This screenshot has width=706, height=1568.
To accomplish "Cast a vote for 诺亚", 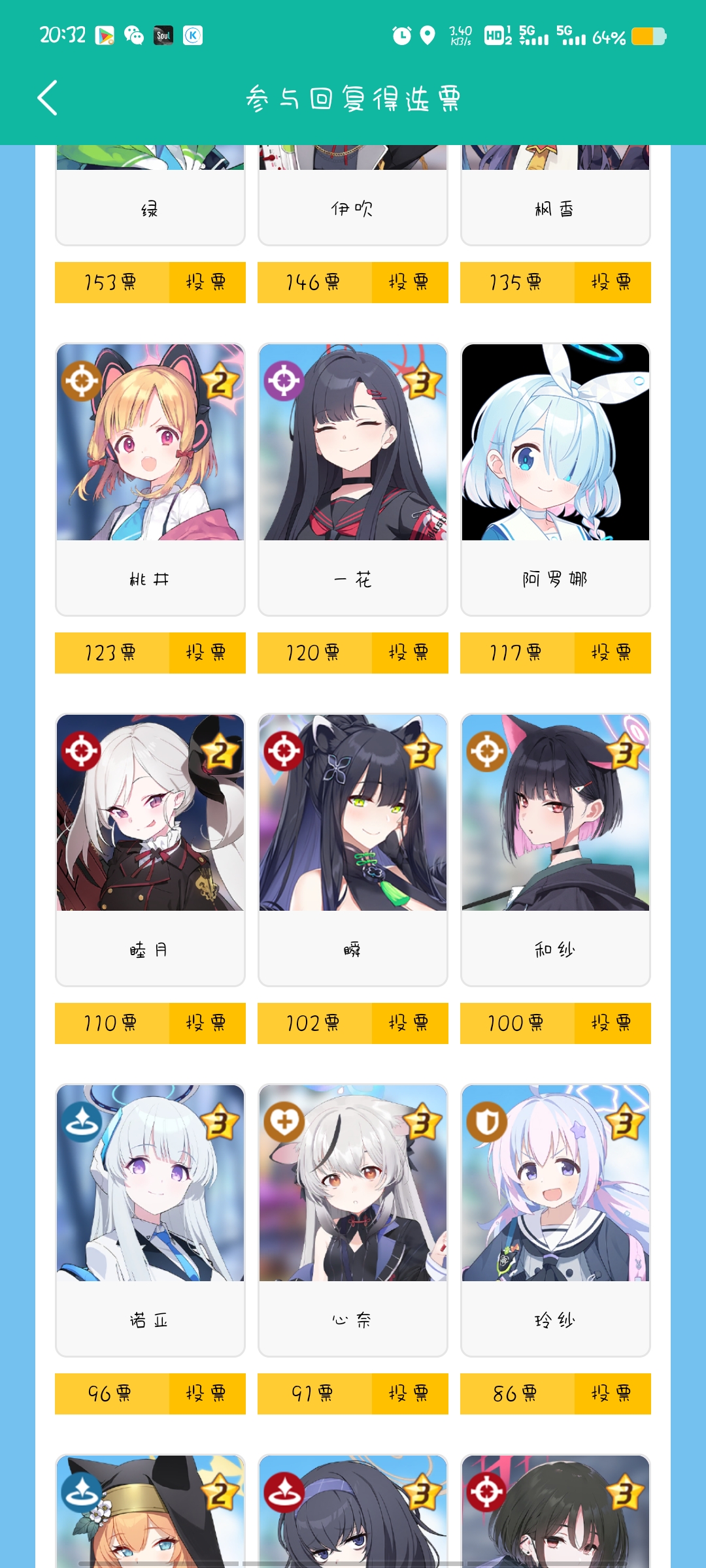I will [x=207, y=1394].
